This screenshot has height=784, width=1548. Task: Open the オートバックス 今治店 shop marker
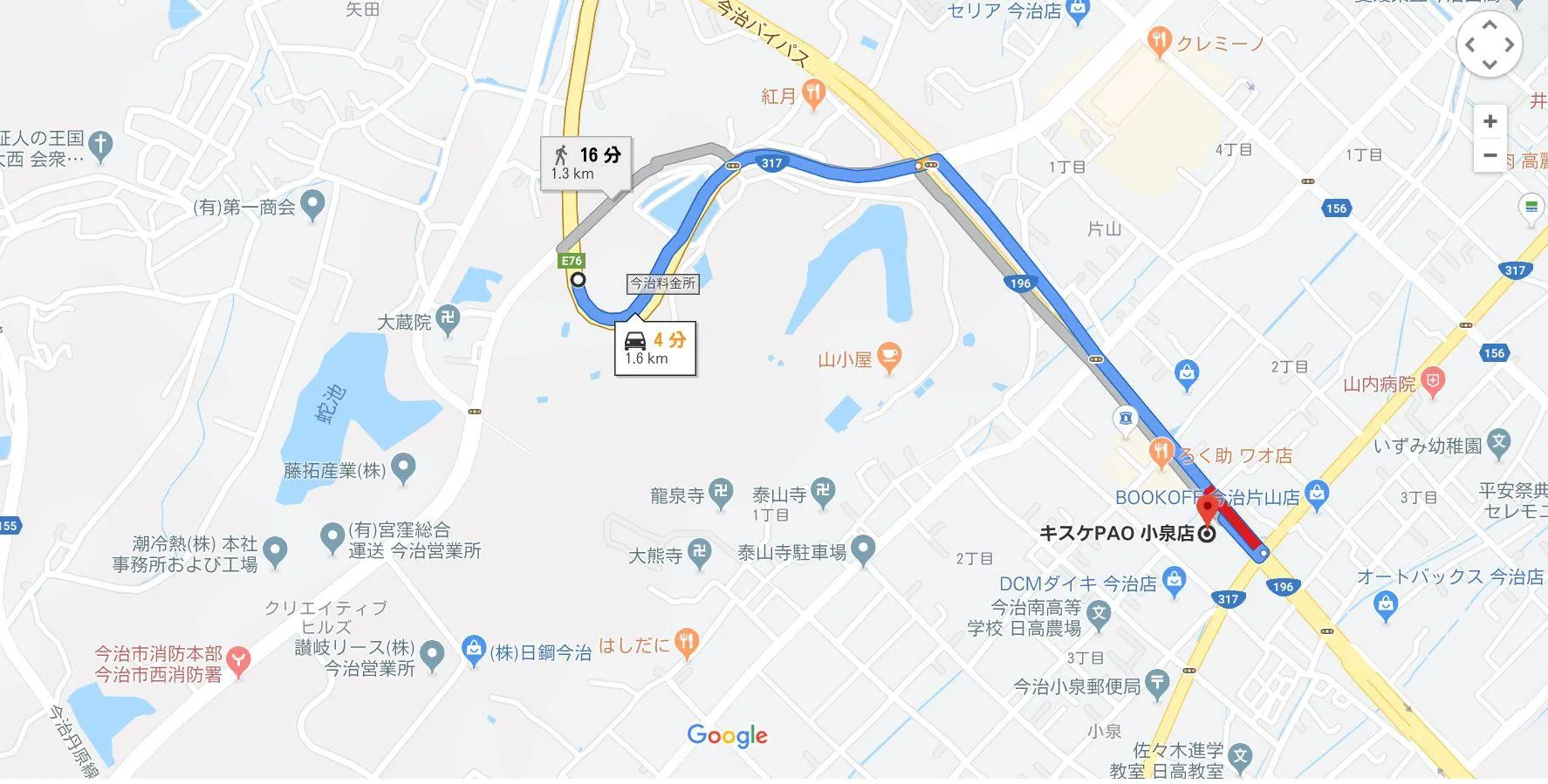tap(1385, 601)
